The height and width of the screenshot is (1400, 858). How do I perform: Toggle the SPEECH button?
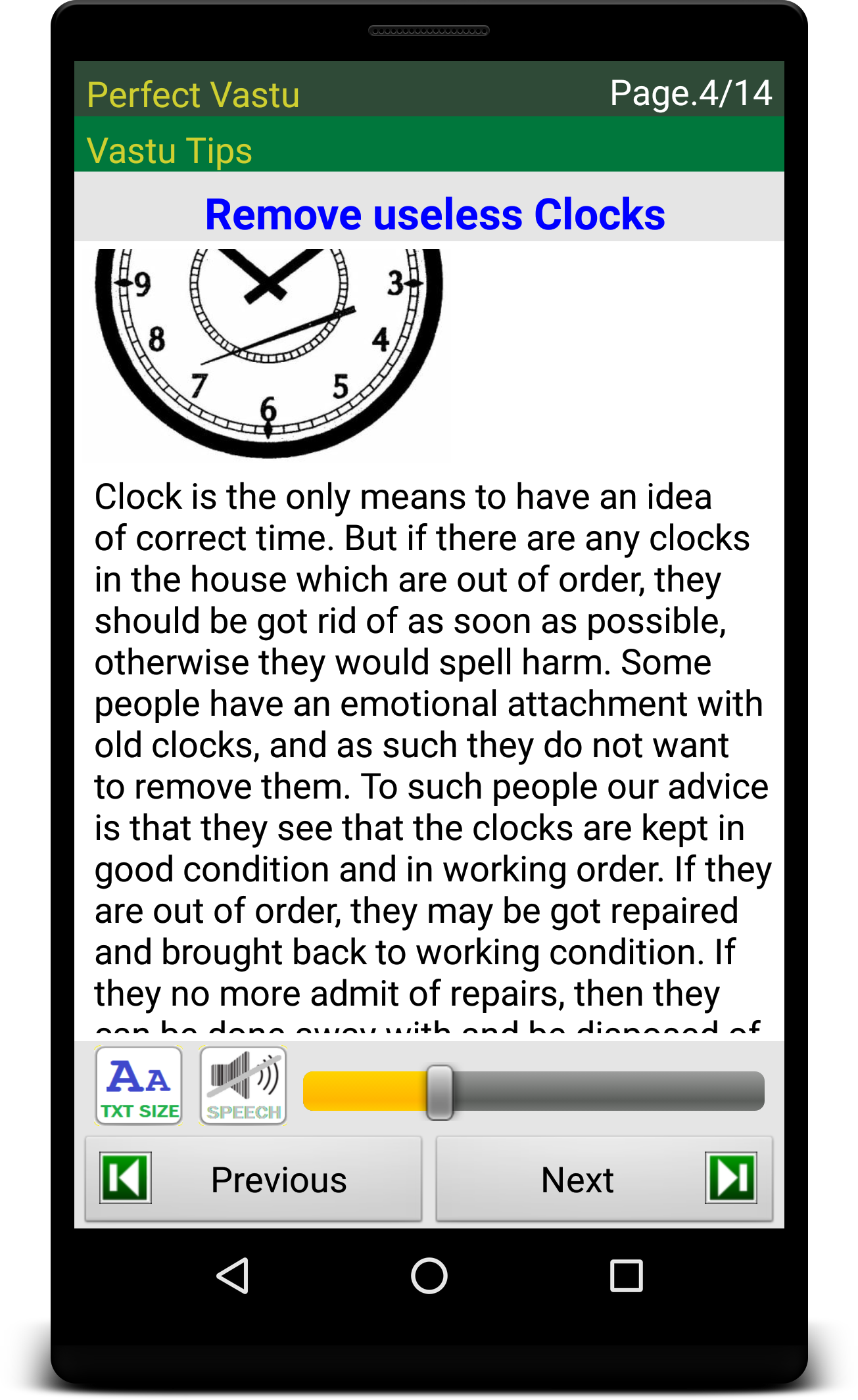[x=243, y=1086]
